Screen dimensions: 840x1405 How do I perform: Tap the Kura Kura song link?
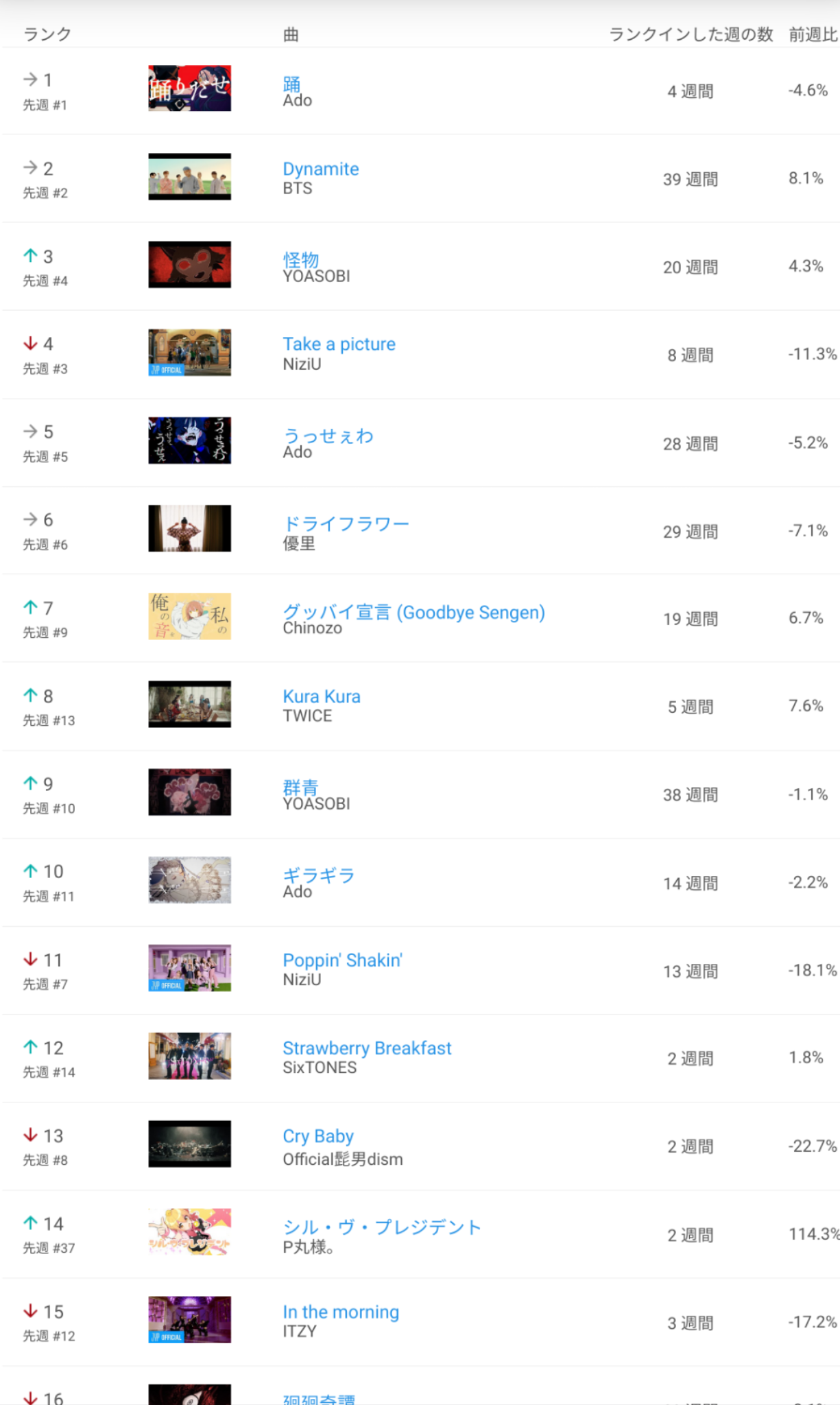tap(321, 696)
